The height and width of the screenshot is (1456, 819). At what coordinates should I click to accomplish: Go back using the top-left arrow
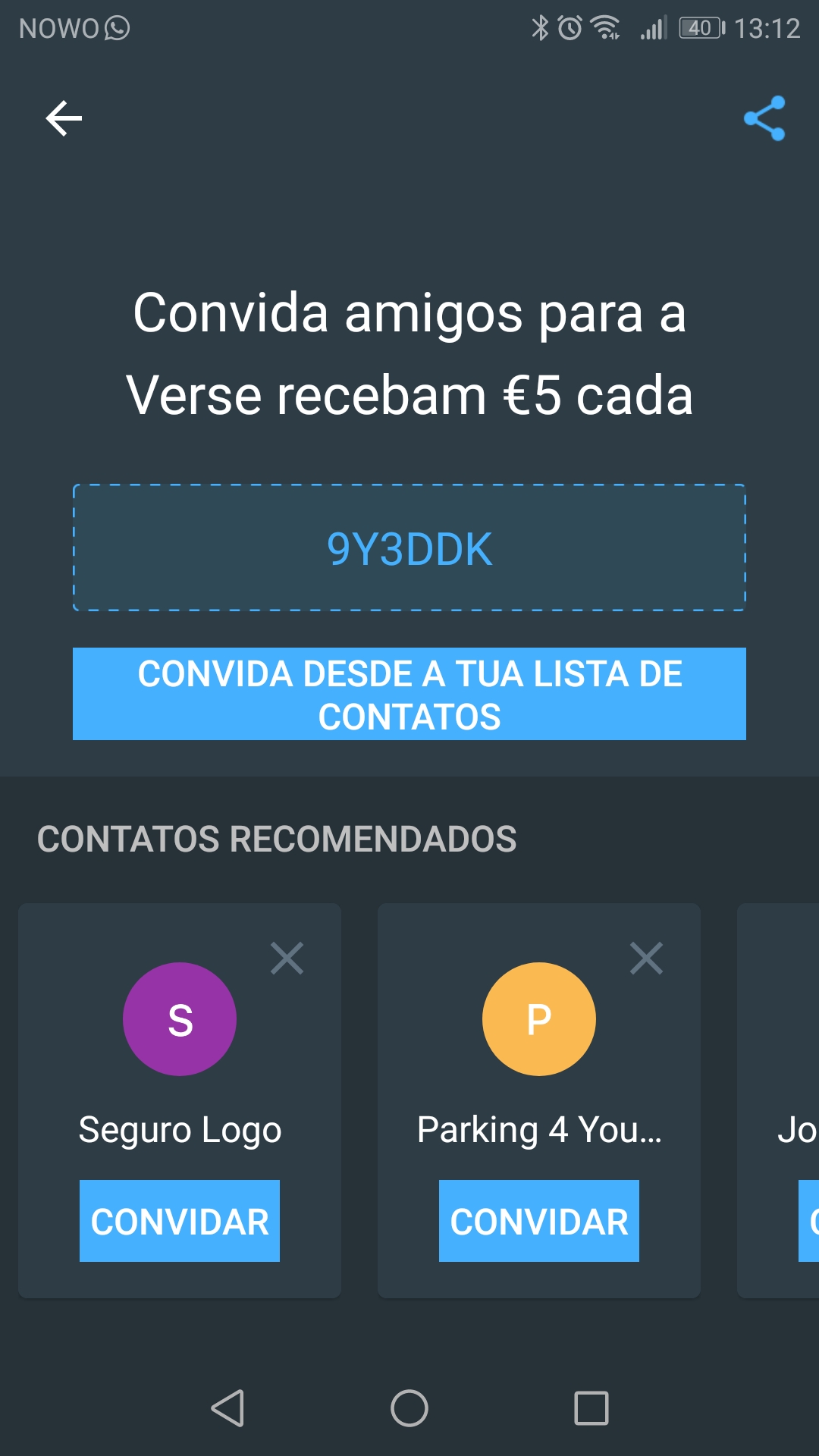point(64,118)
